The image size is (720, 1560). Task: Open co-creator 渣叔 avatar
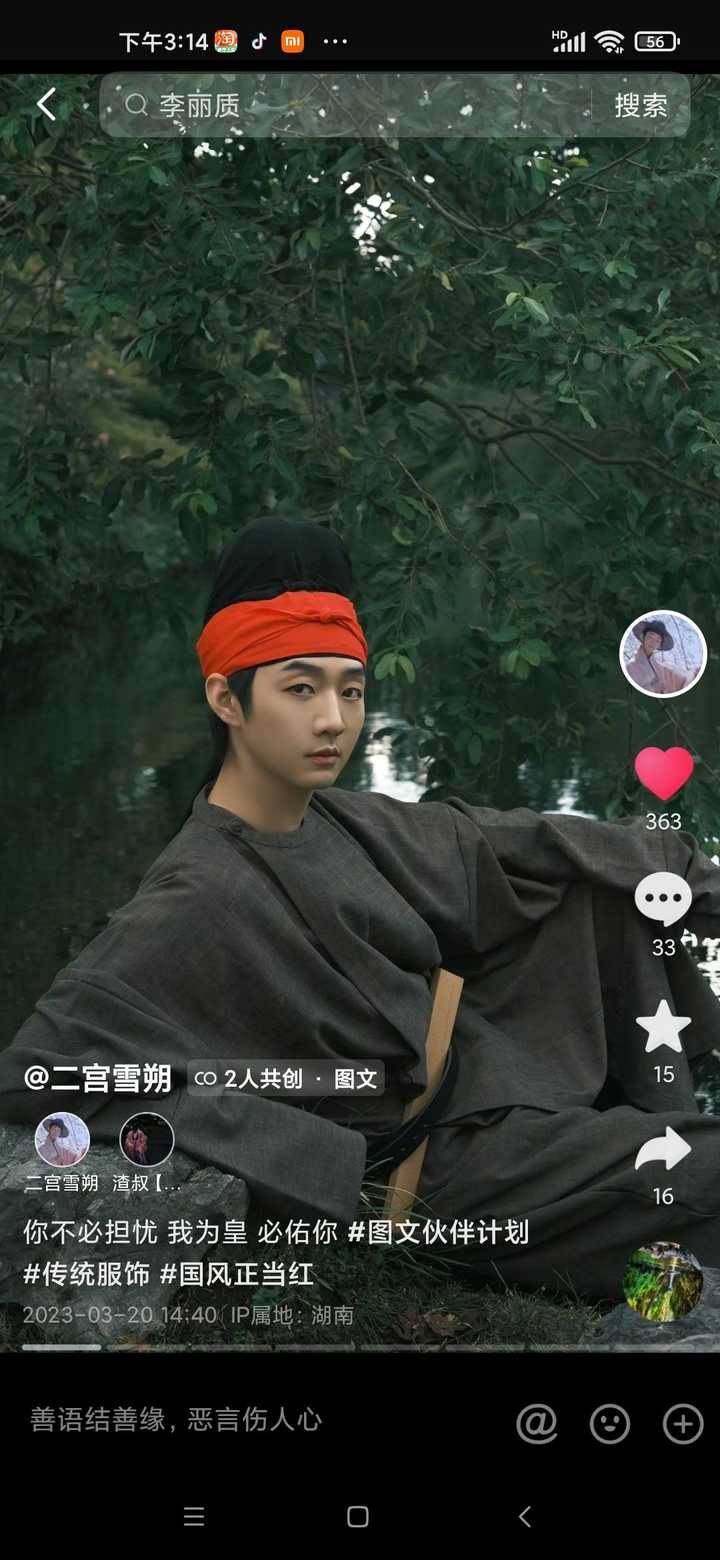[147, 1140]
